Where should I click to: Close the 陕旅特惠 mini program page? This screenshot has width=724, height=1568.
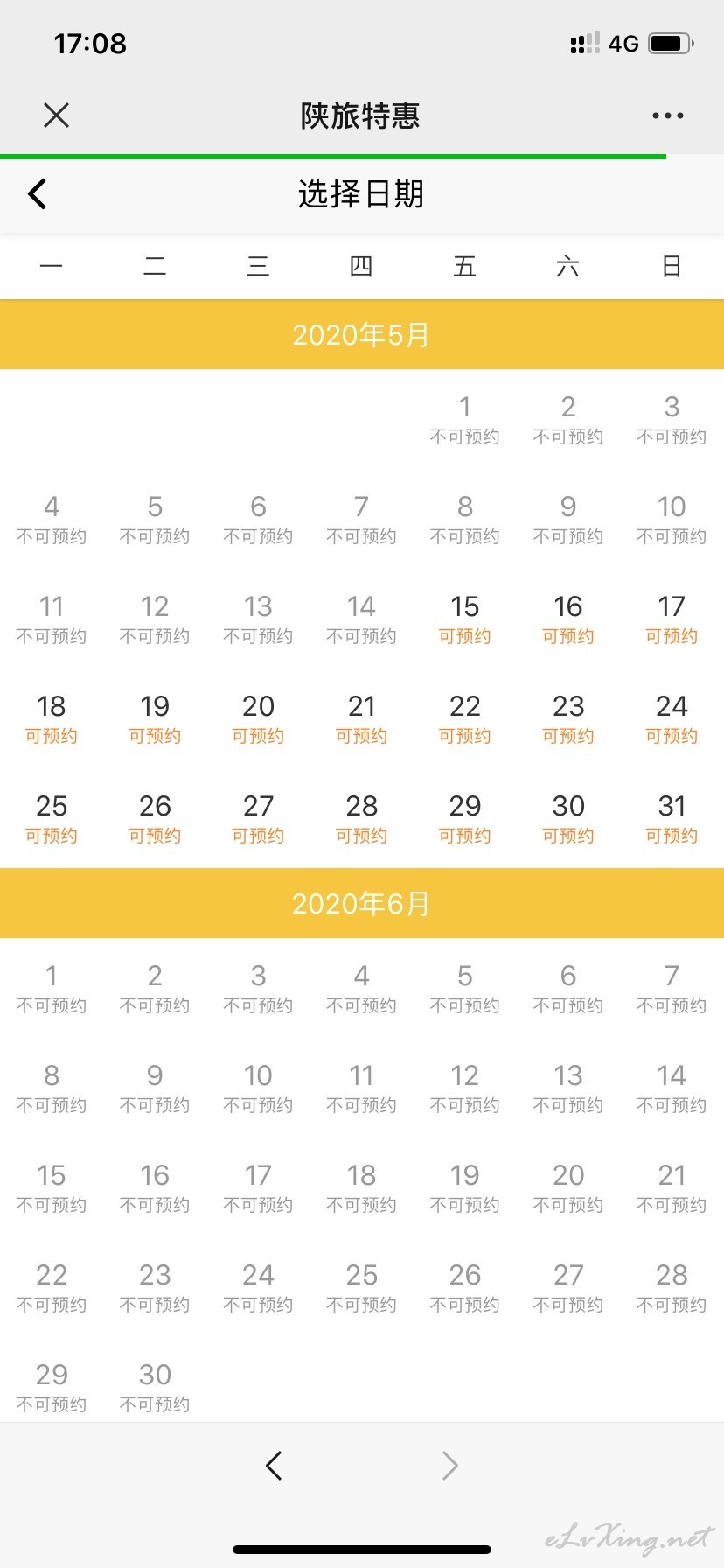(56, 115)
